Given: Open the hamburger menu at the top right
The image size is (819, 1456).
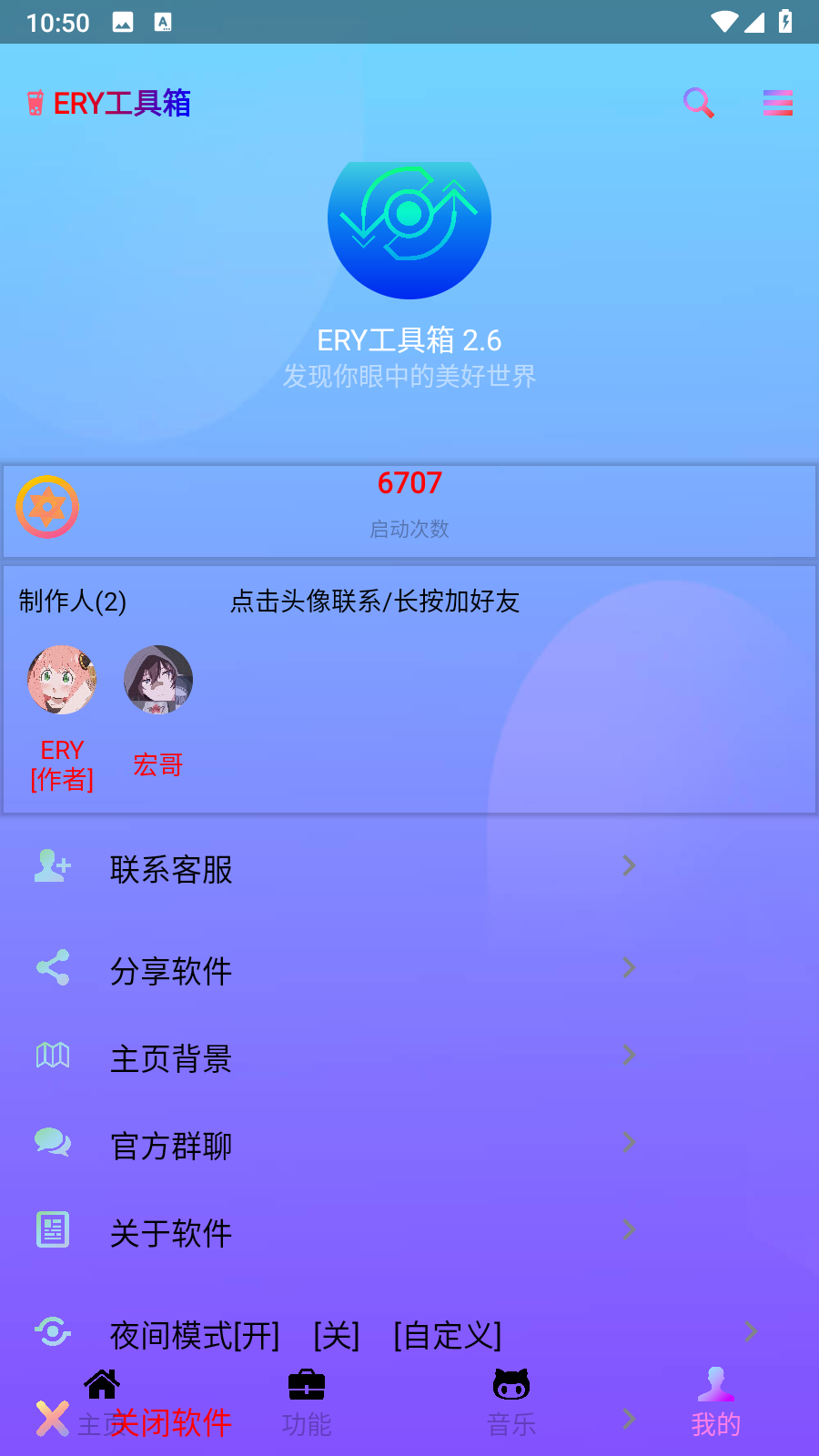Looking at the screenshot, I should (x=777, y=103).
